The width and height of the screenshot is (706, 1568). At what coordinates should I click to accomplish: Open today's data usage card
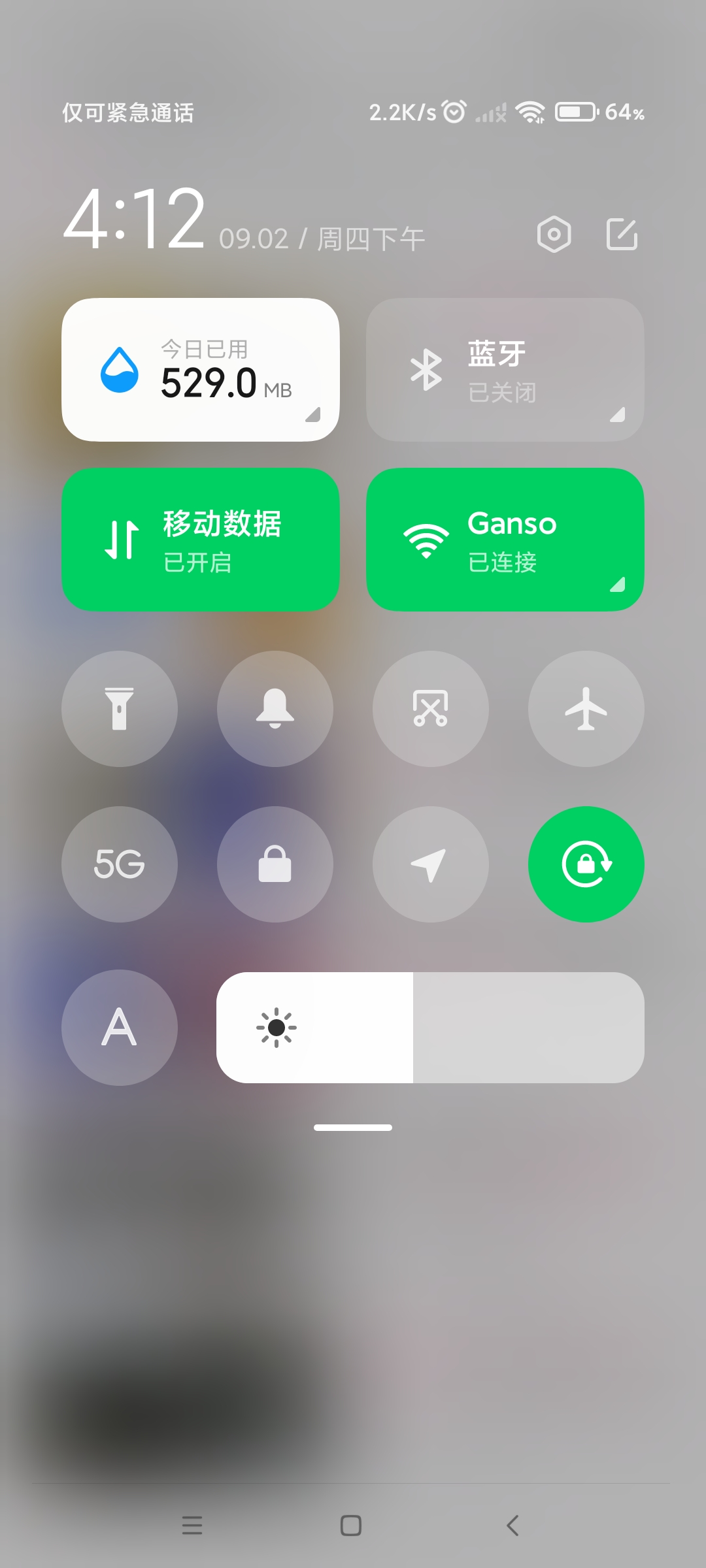point(201,370)
